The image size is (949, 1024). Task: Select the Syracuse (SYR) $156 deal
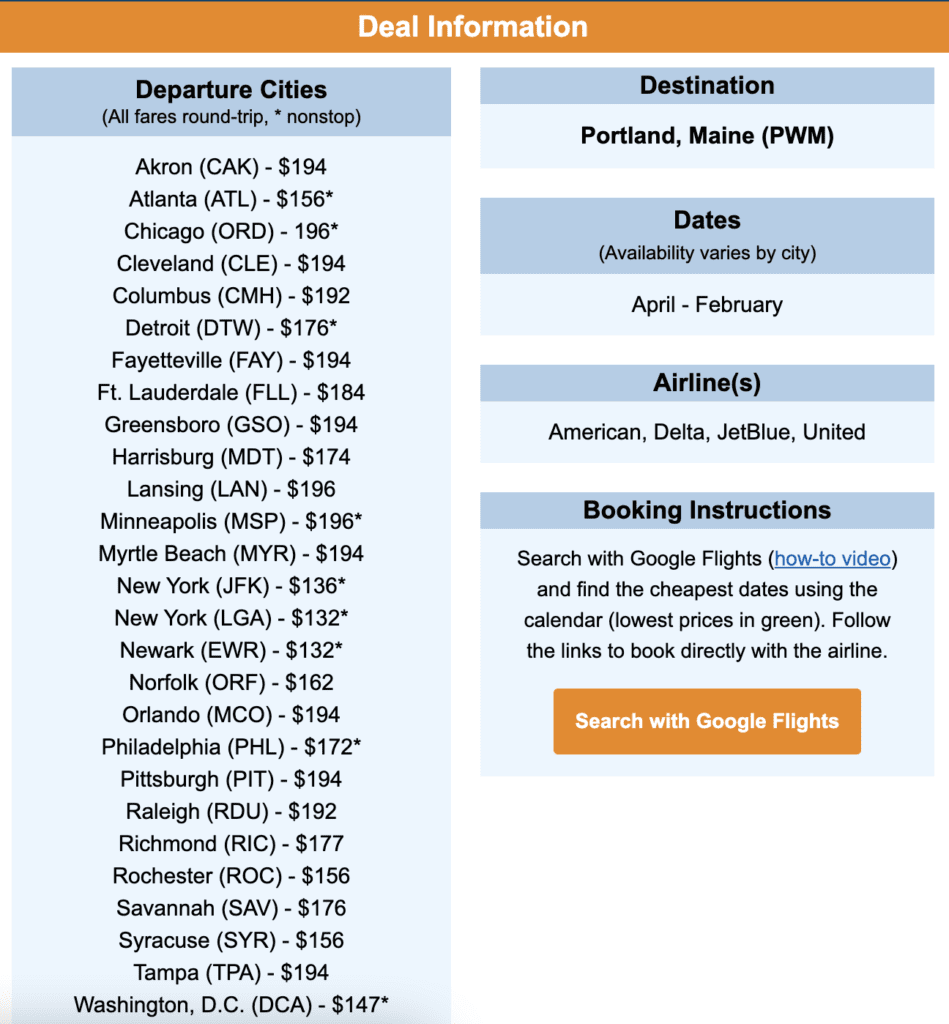click(x=232, y=940)
